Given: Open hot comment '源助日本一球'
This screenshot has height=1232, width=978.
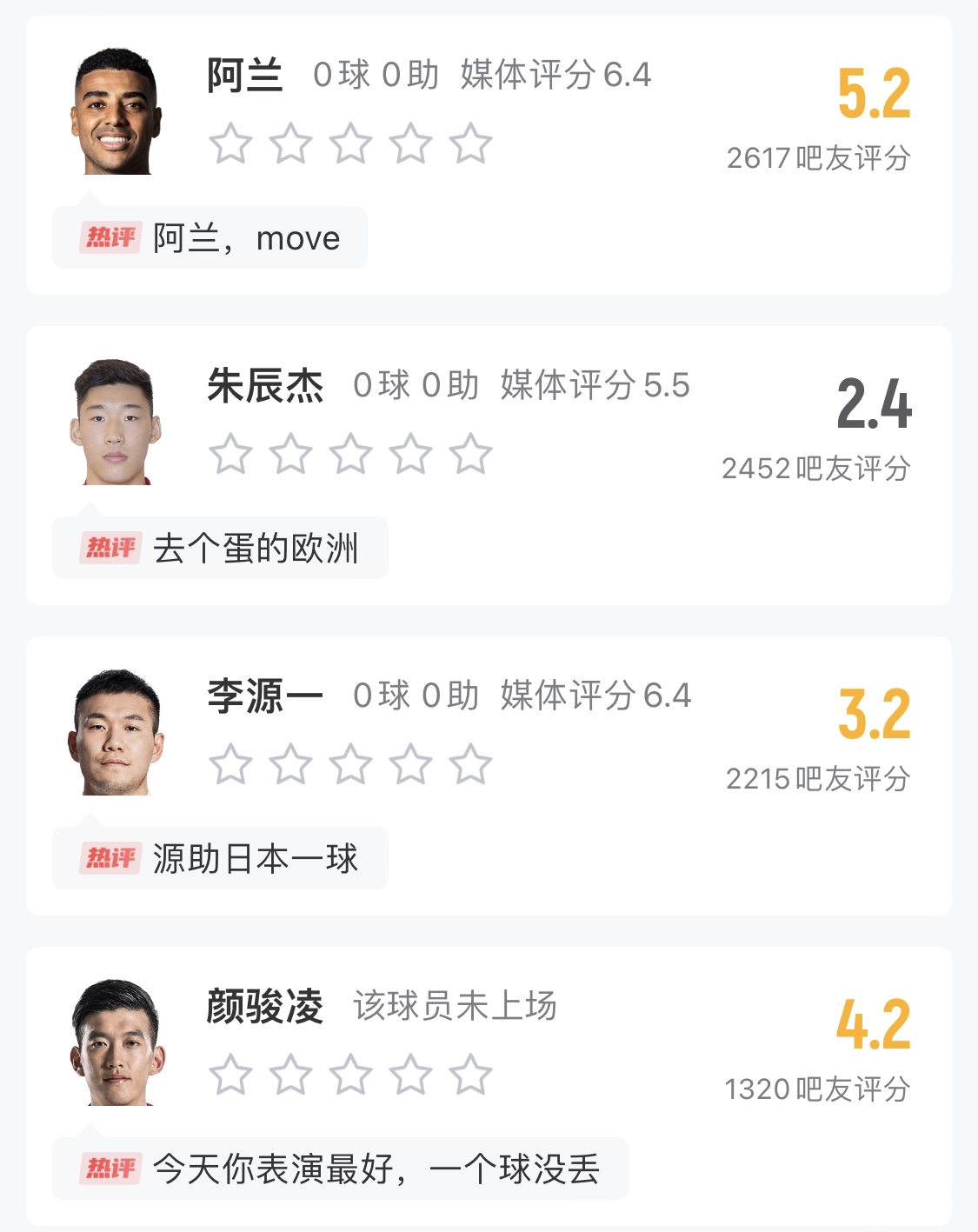Looking at the screenshot, I should (x=221, y=859).
